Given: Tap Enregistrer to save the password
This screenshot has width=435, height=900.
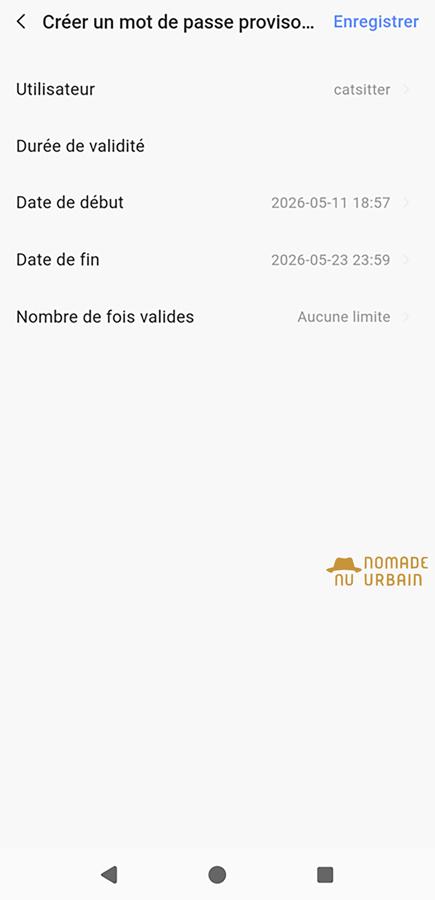Looking at the screenshot, I should click(376, 22).
